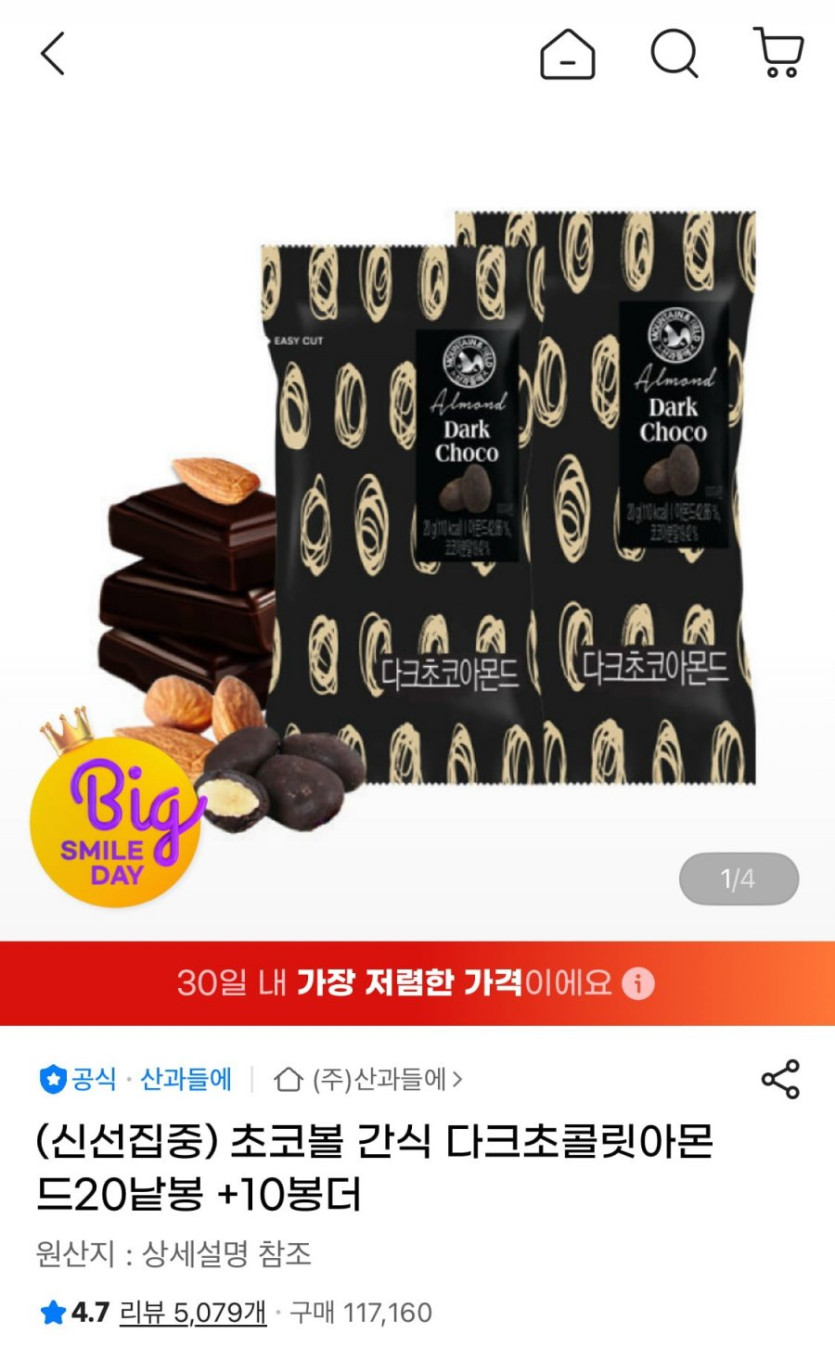Viewport: 835px width, 1347px height.
Task: Open the home icon in top bar
Action: 567,53
